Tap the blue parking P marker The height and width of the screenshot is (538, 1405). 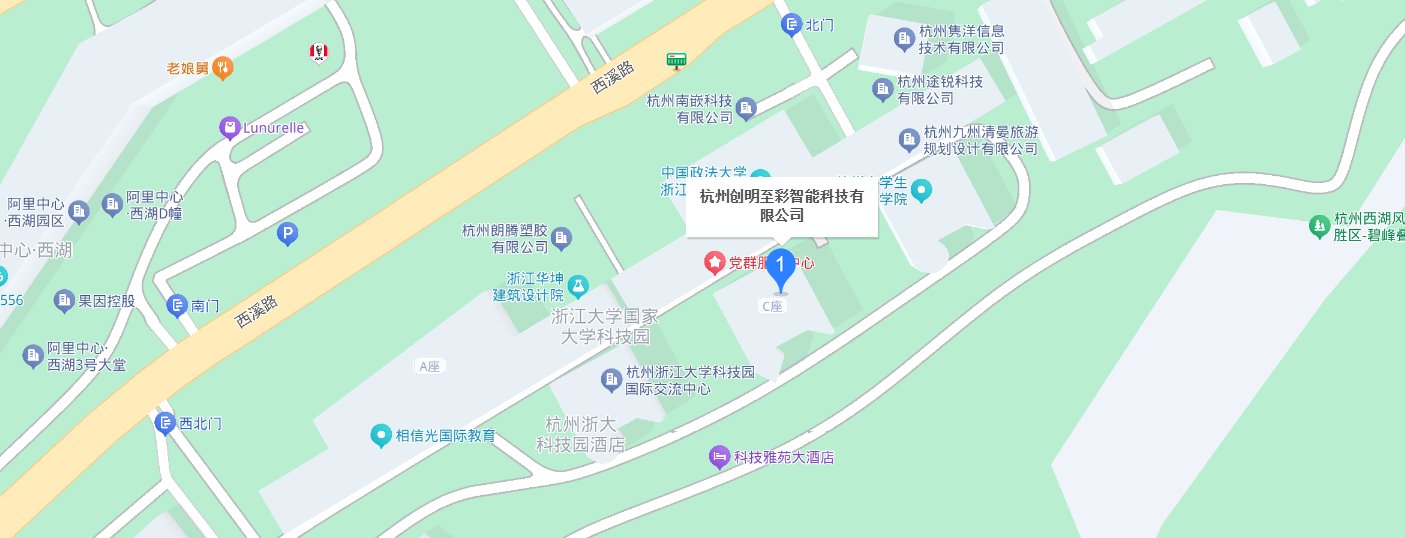coord(287,234)
